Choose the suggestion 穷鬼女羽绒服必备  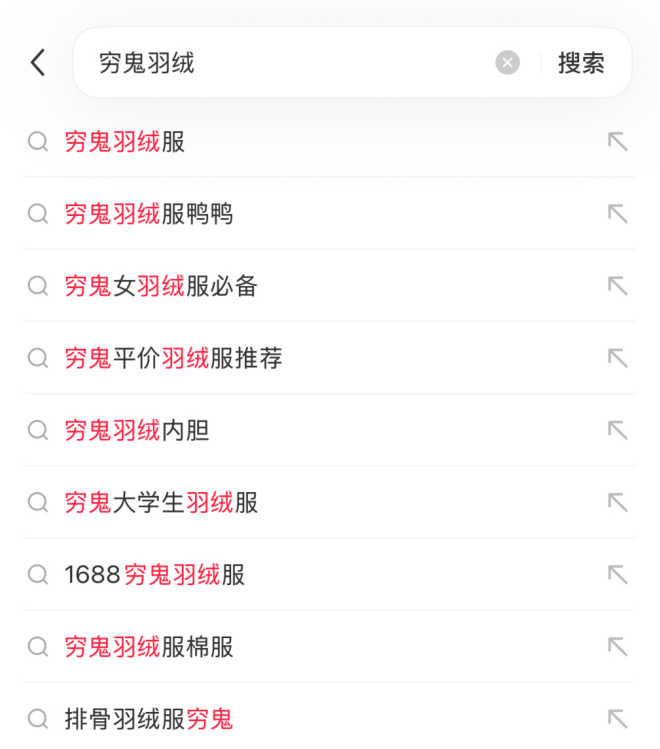click(162, 286)
